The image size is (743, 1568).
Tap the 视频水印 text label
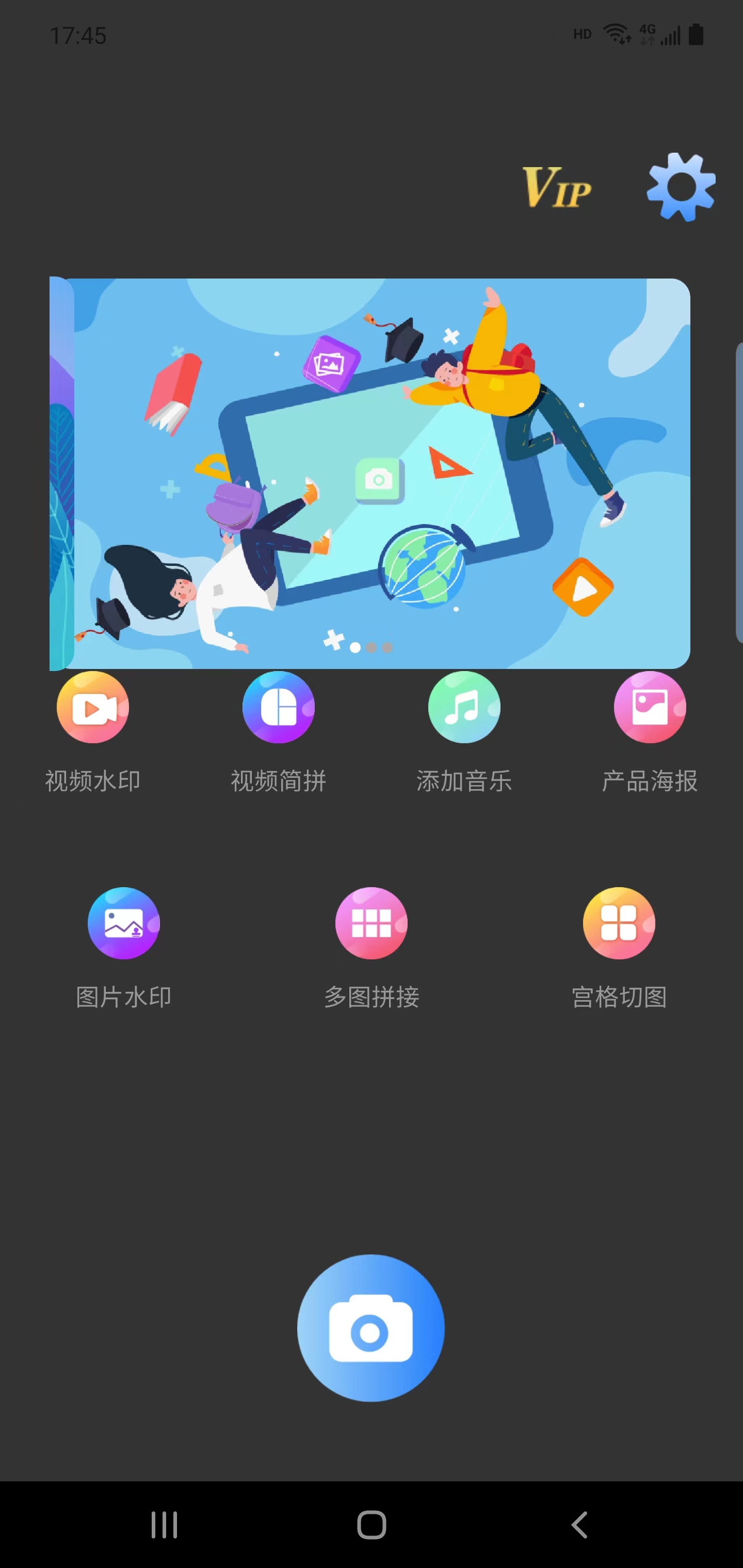tap(92, 781)
